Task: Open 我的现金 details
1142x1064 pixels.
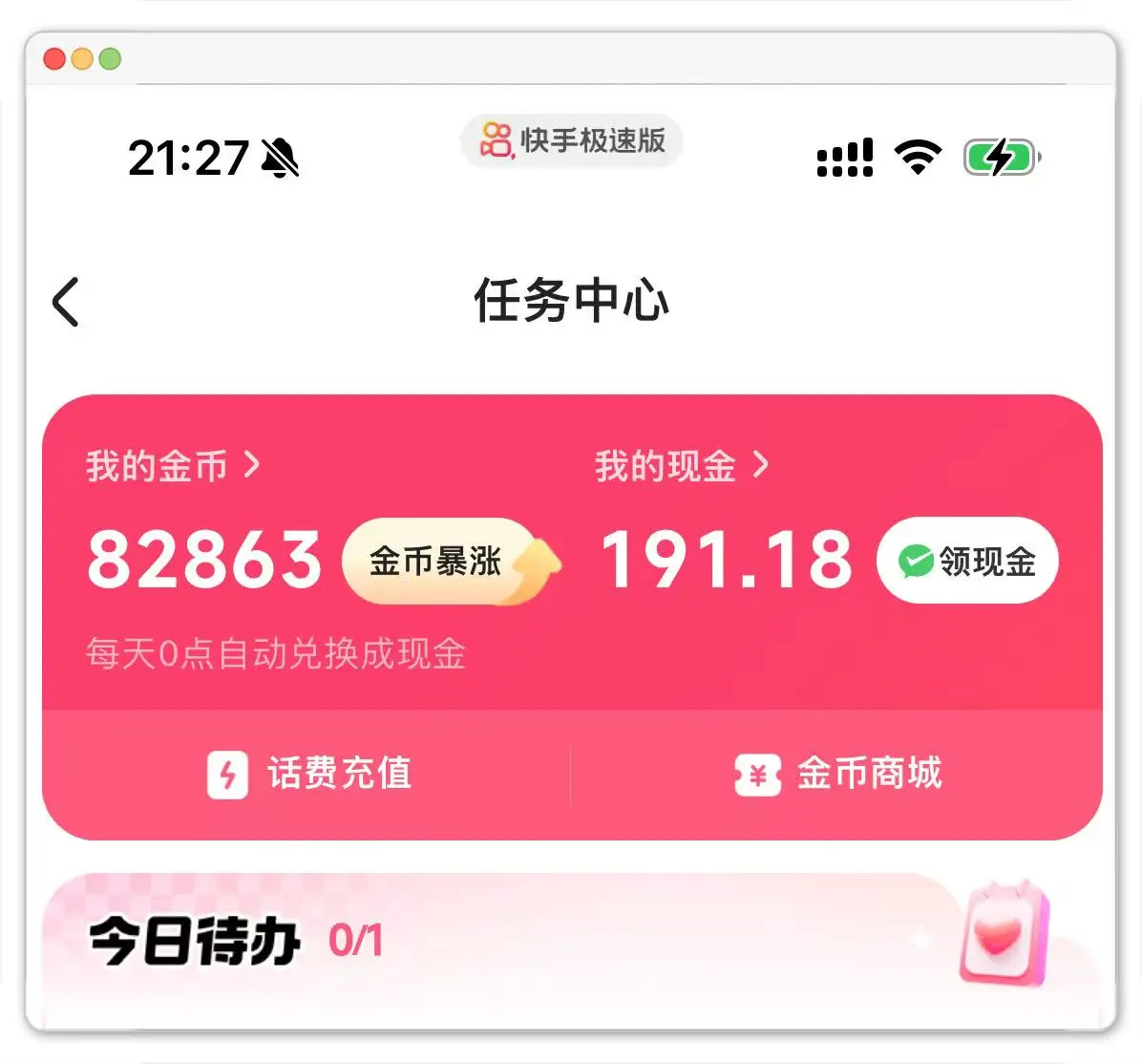Action: (x=681, y=466)
